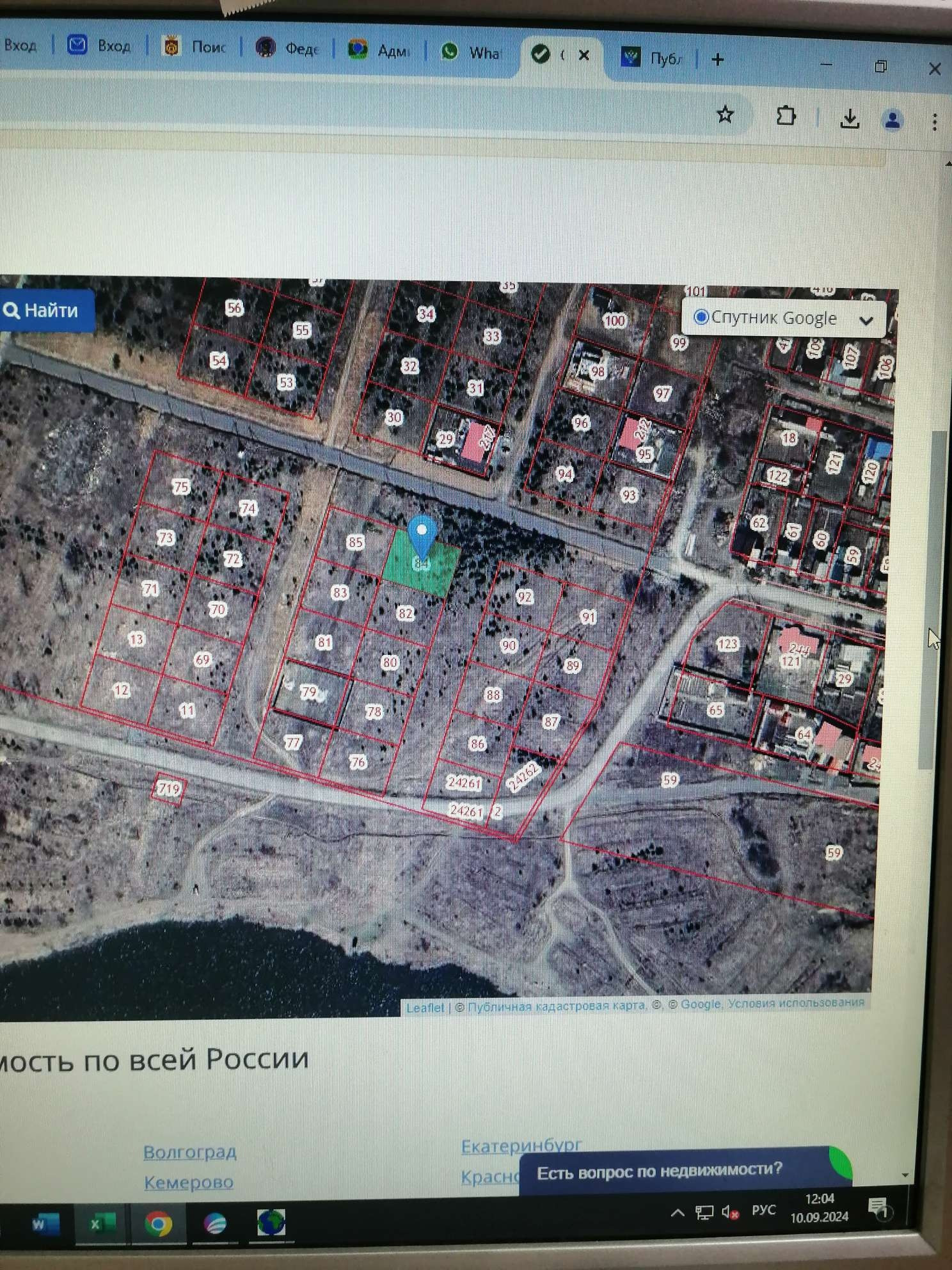Open a new browser tab
The image size is (952, 1270).
coord(718,60)
